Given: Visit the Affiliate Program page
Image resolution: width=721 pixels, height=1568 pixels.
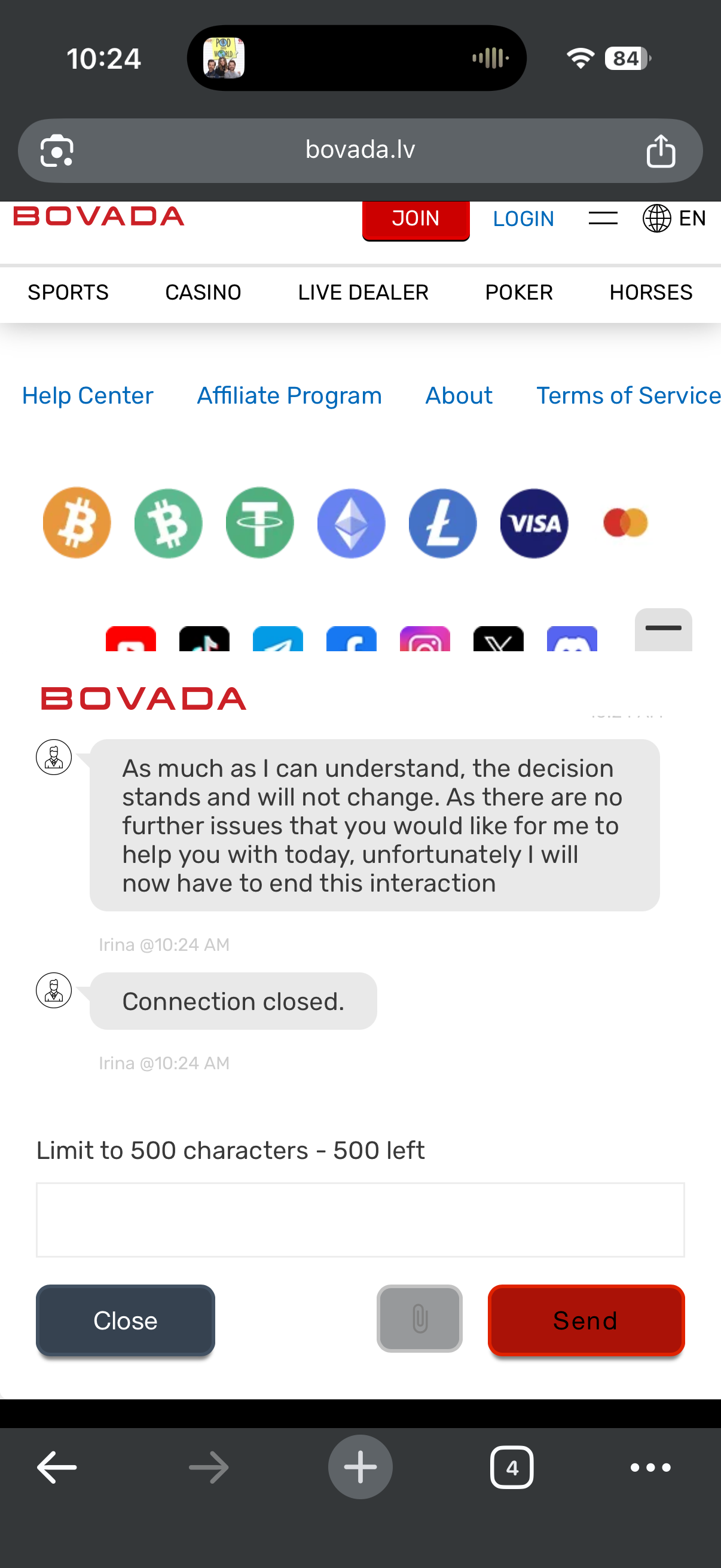Looking at the screenshot, I should pyautogui.click(x=289, y=396).
